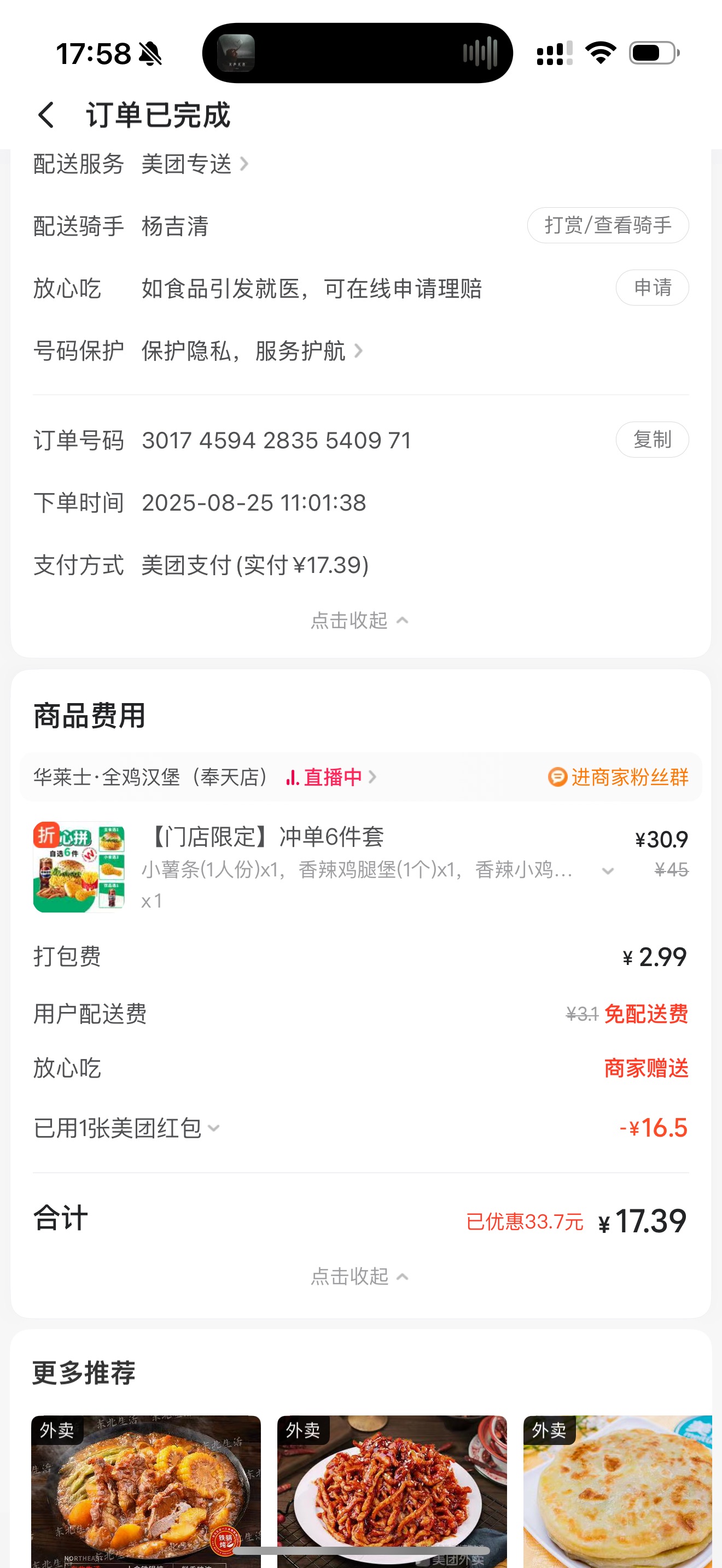Open the first recommended stew dish card
Image resolution: width=722 pixels, height=1568 pixels.
coord(146,1491)
